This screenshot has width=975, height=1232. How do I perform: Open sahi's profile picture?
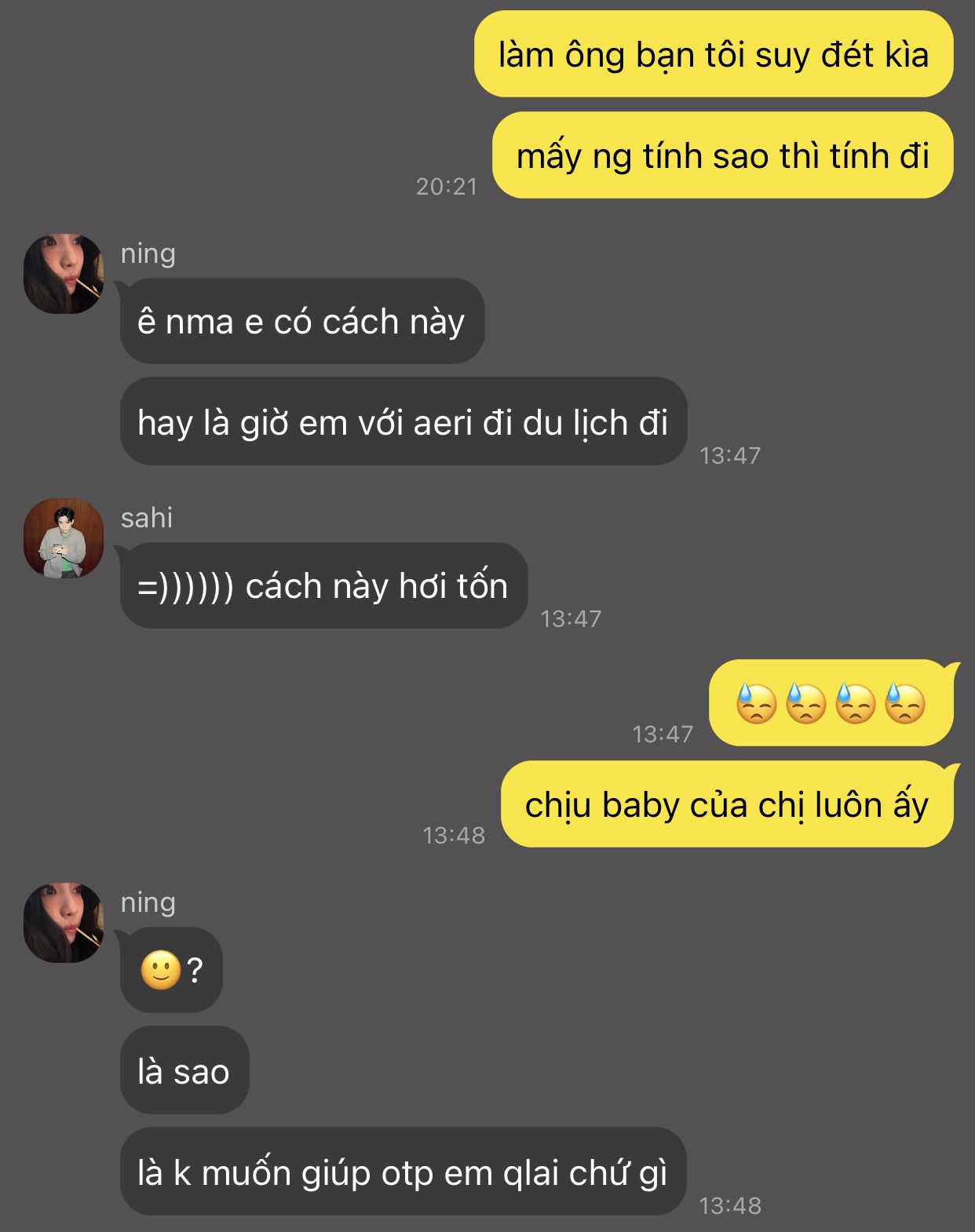(x=64, y=538)
